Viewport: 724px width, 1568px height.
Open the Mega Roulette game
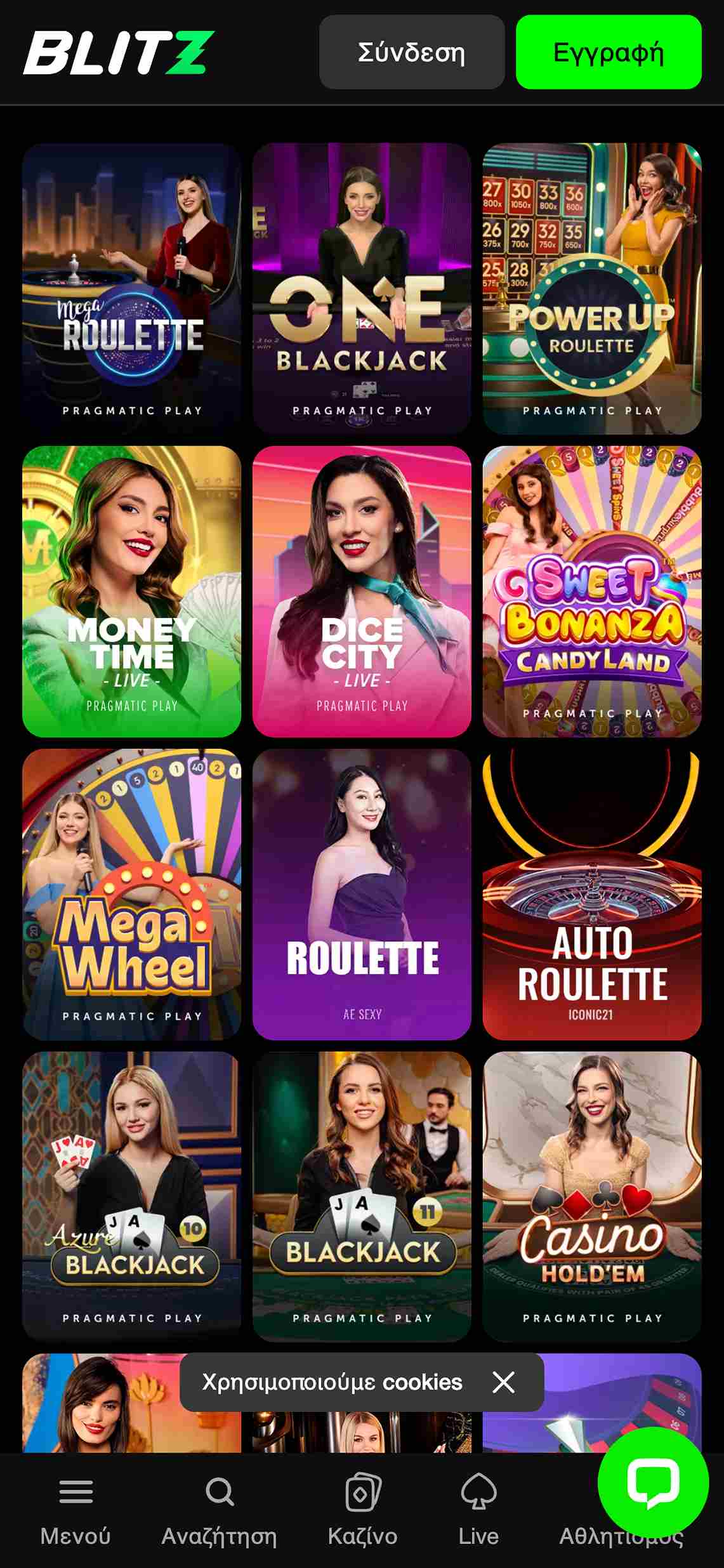click(132, 288)
